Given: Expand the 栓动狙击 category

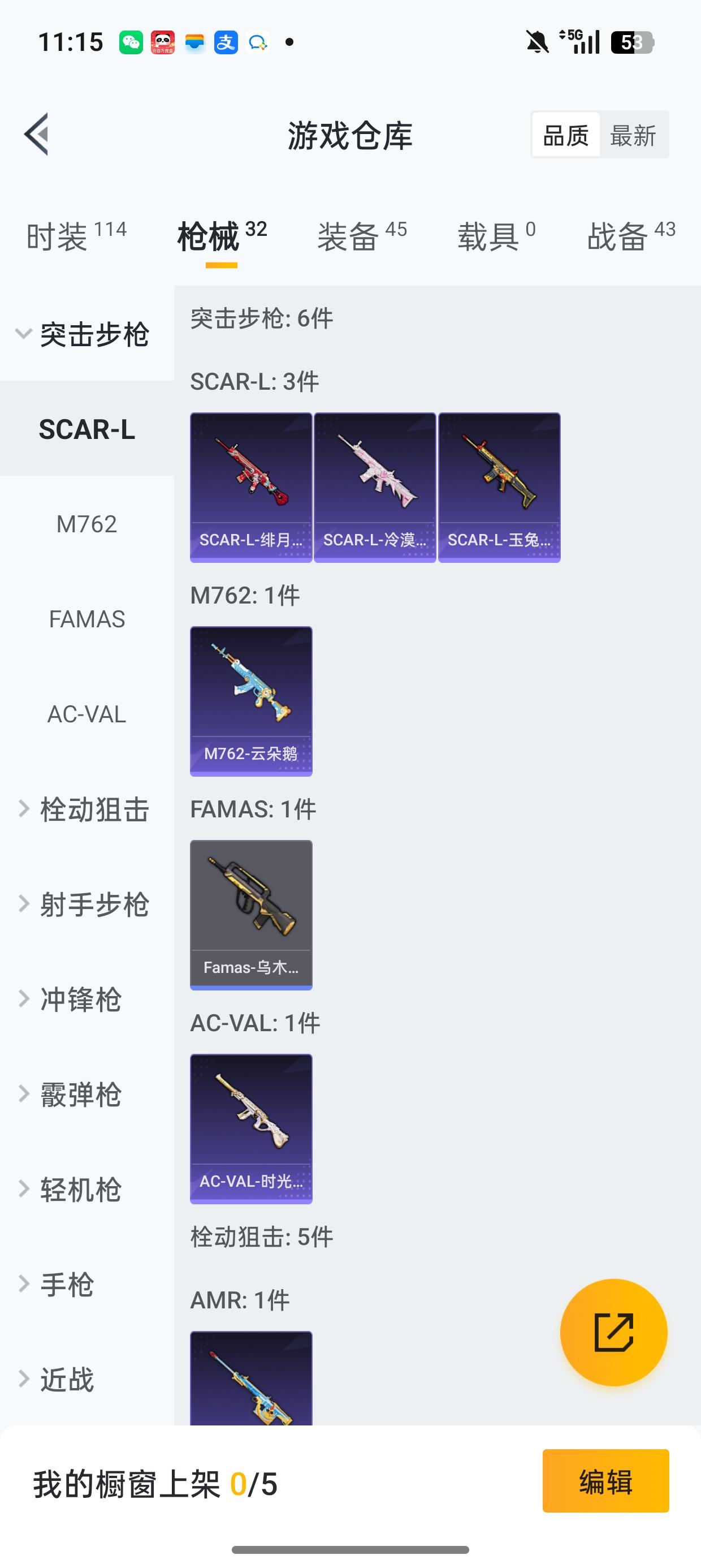Looking at the screenshot, I should (x=87, y=809).
